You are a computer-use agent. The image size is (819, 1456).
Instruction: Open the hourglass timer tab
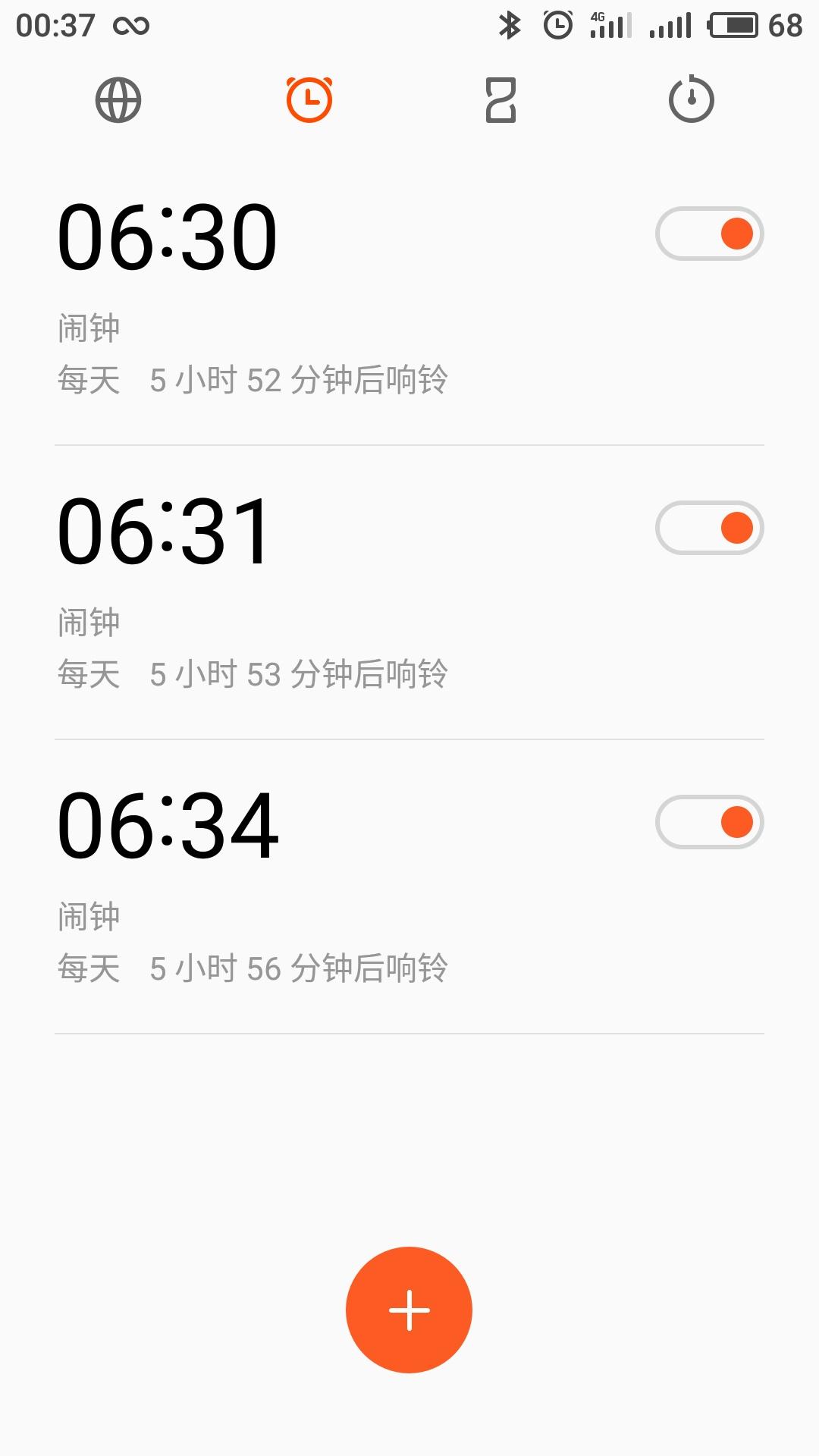click(500, 100)
